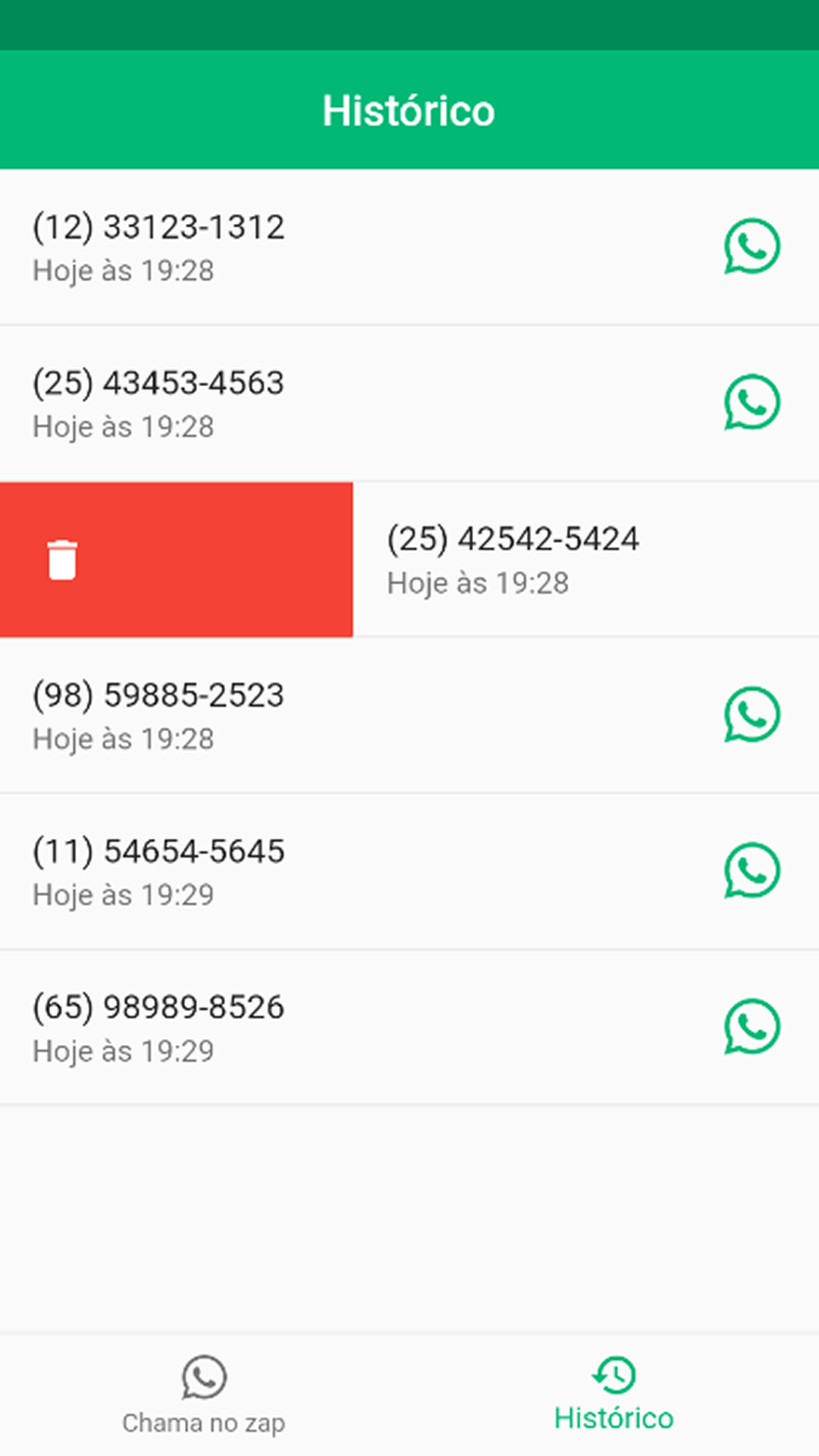This screenshot has width=819, height=1456.
Task: Select the (25) 42542-5424 history entry
Action: click(586, 560)
